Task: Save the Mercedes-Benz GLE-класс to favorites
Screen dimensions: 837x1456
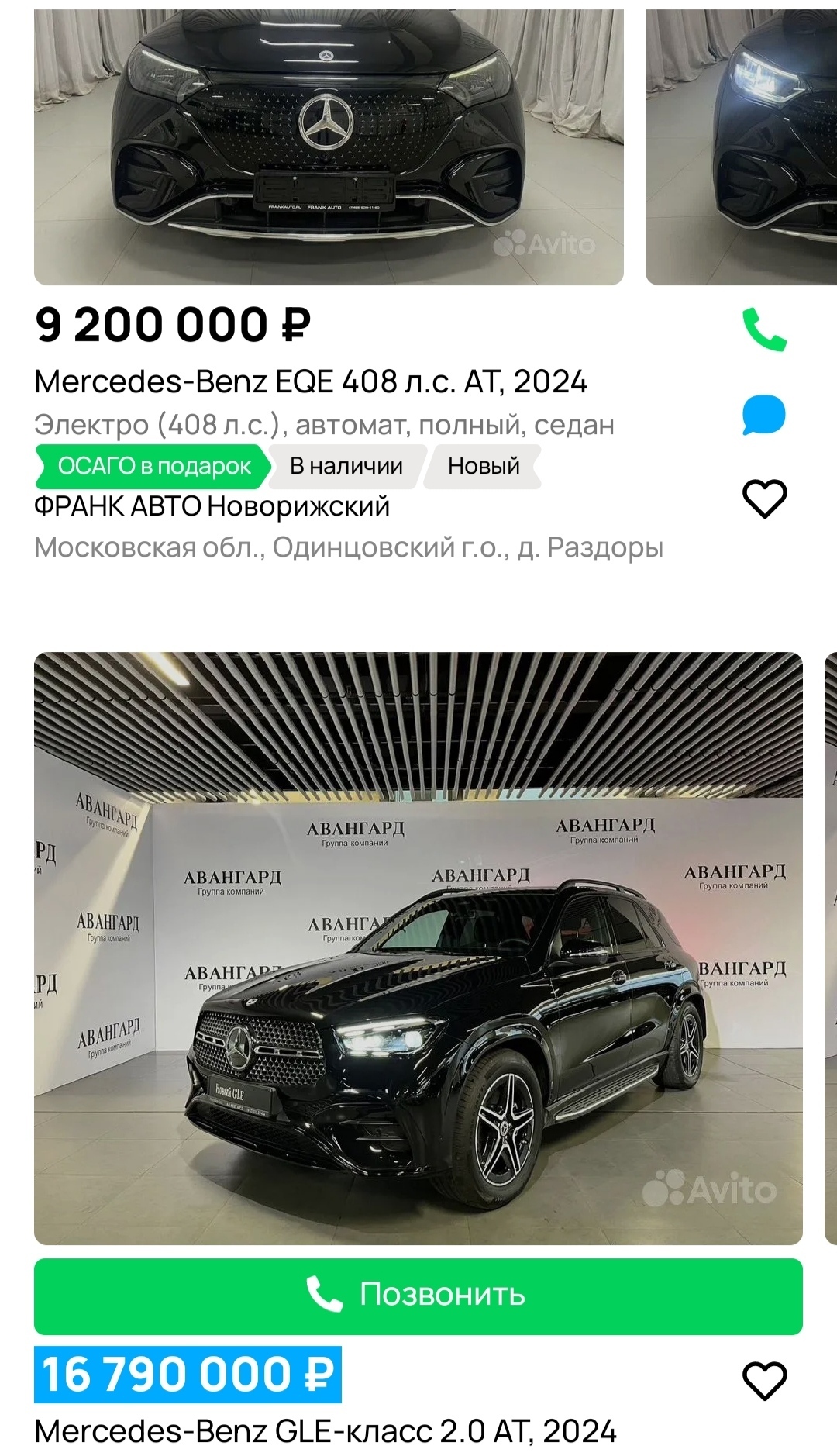Action: pos(765,1381)
